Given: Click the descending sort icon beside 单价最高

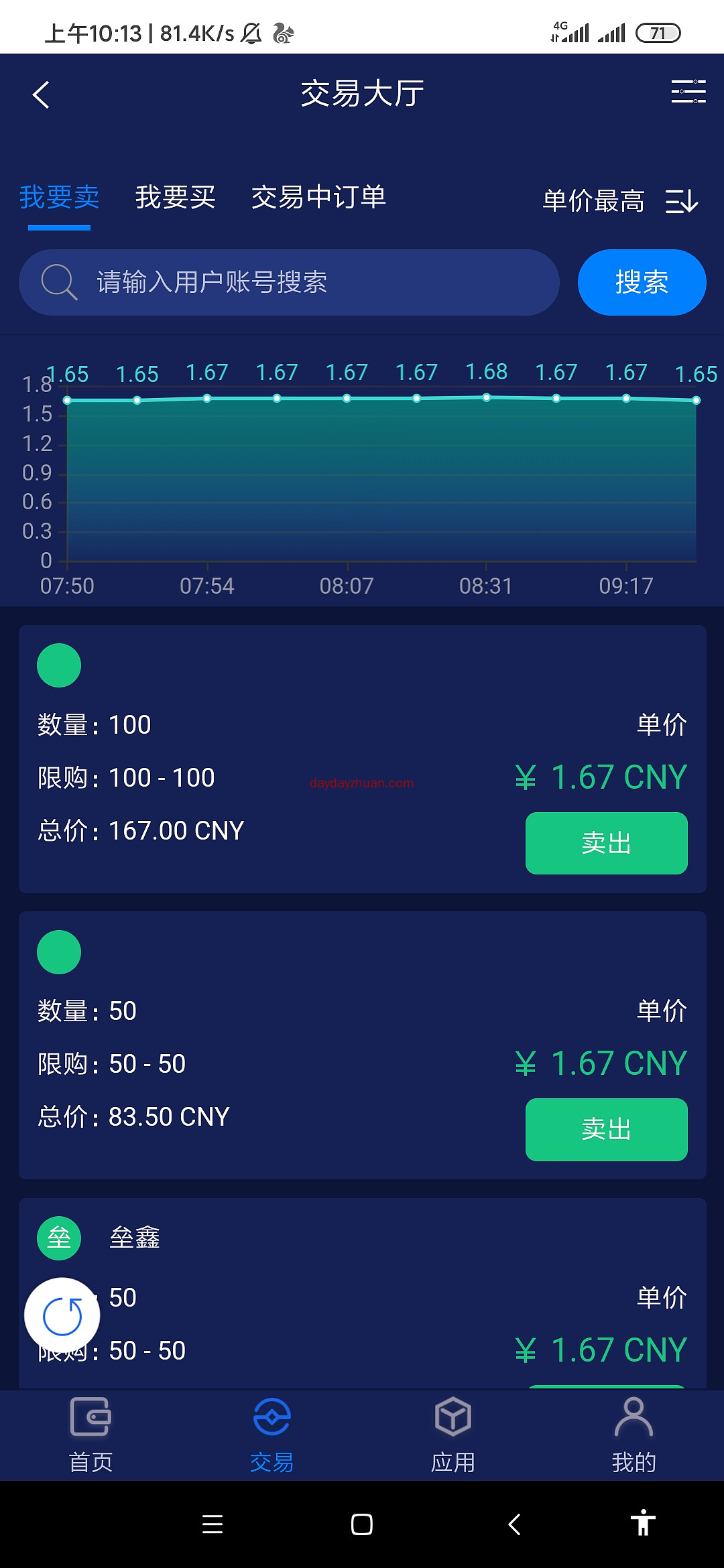Looking at the screenshot, I should pos(682,202).
